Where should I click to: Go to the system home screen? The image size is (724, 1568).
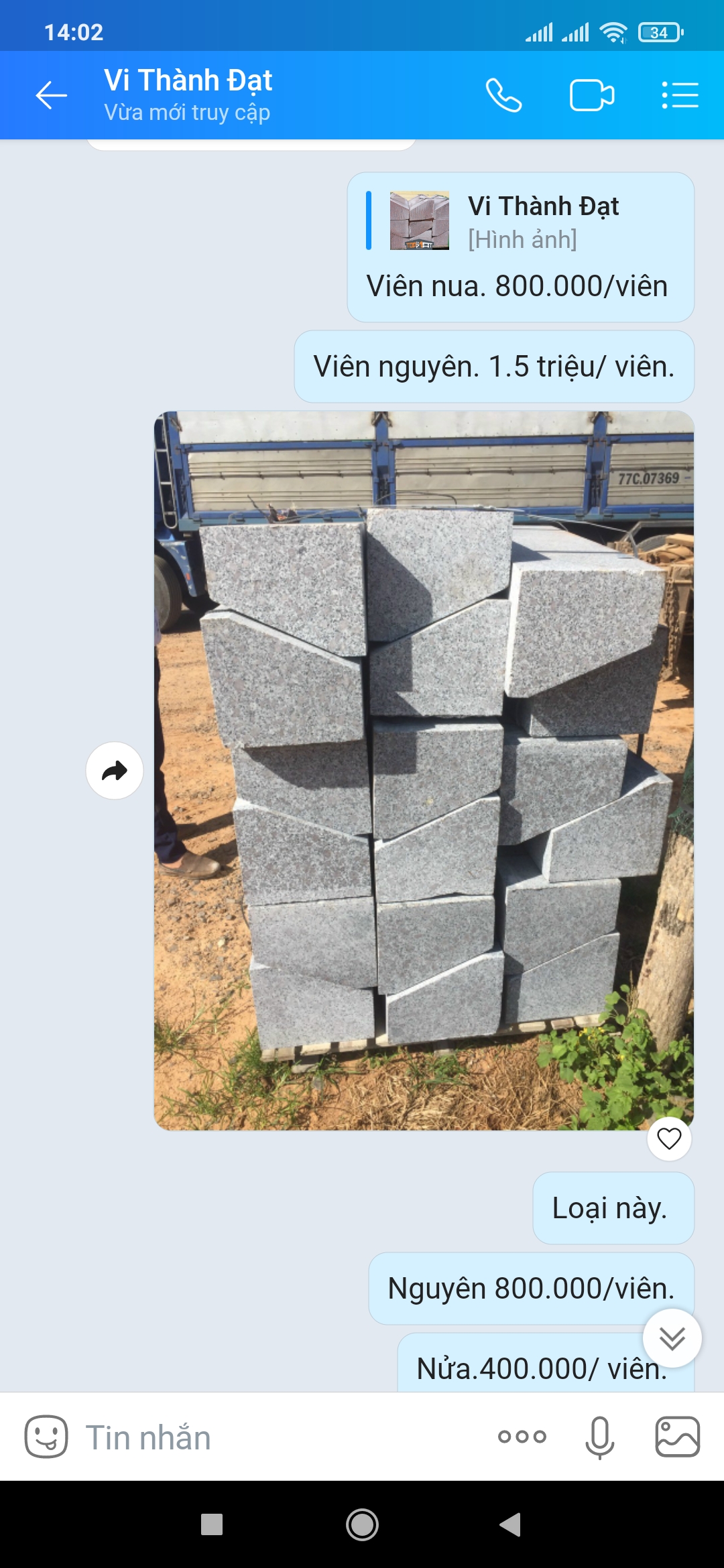tap(362, 1525)
